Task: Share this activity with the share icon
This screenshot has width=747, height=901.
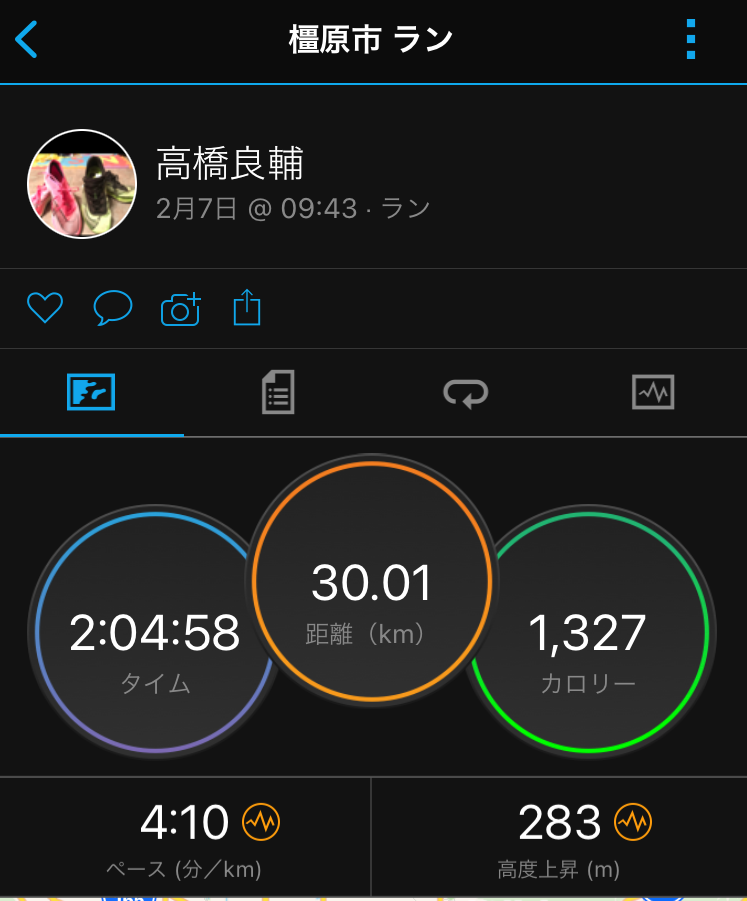Action: click(x=246, y=308)
